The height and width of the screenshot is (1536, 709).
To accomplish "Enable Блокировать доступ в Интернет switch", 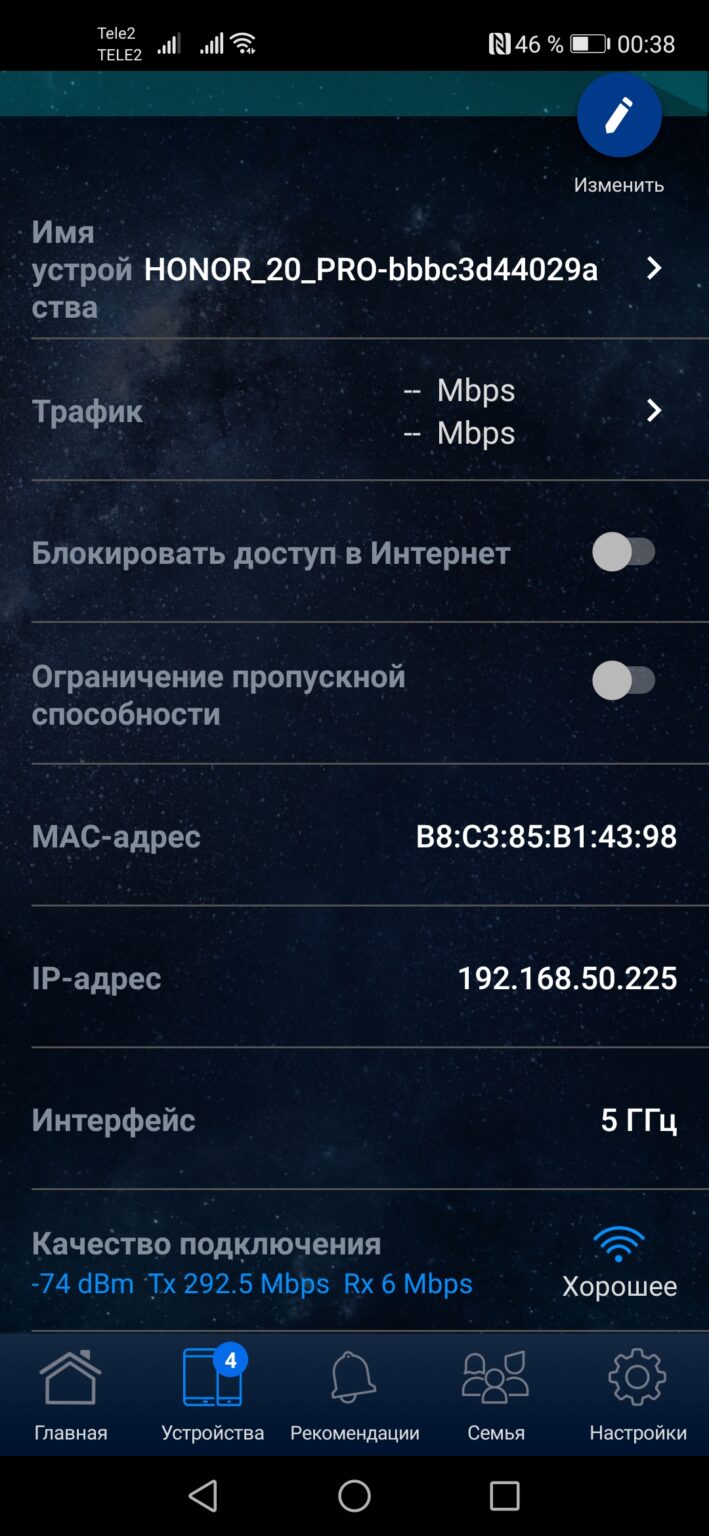I will click(x=624, y=552).
